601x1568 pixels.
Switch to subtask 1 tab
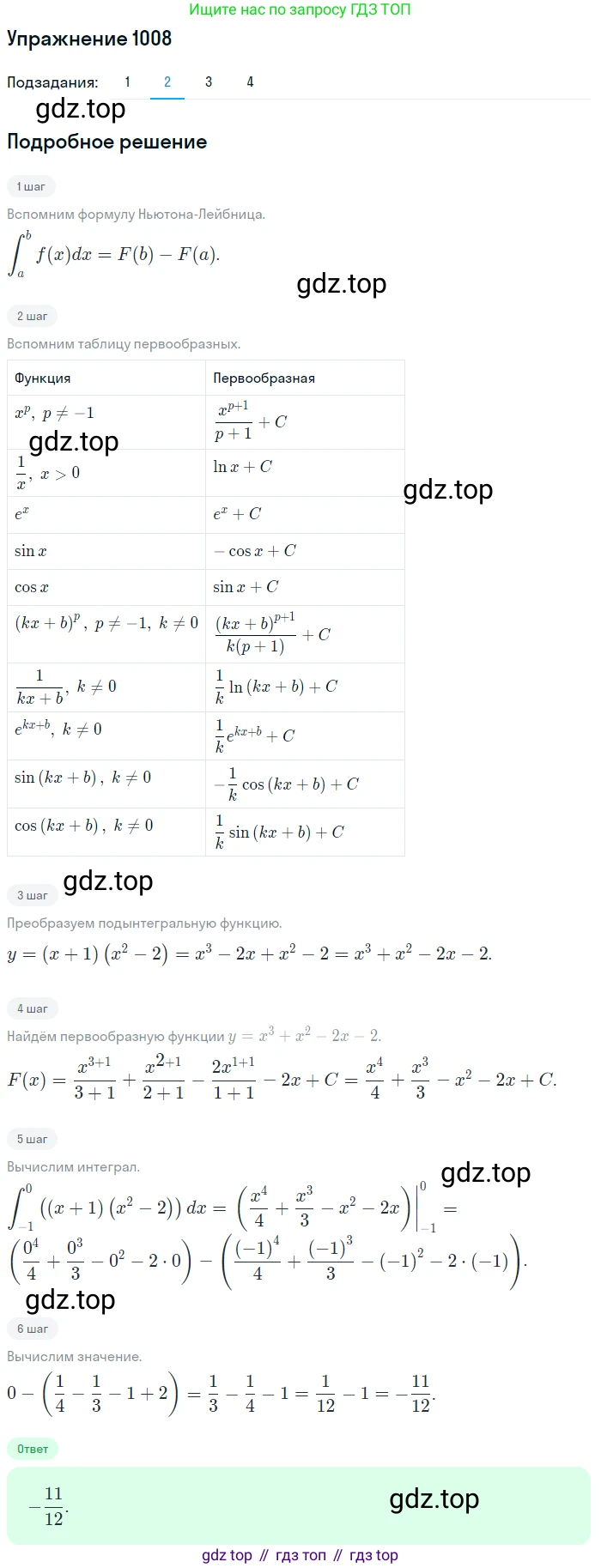[x=127, y=82]
